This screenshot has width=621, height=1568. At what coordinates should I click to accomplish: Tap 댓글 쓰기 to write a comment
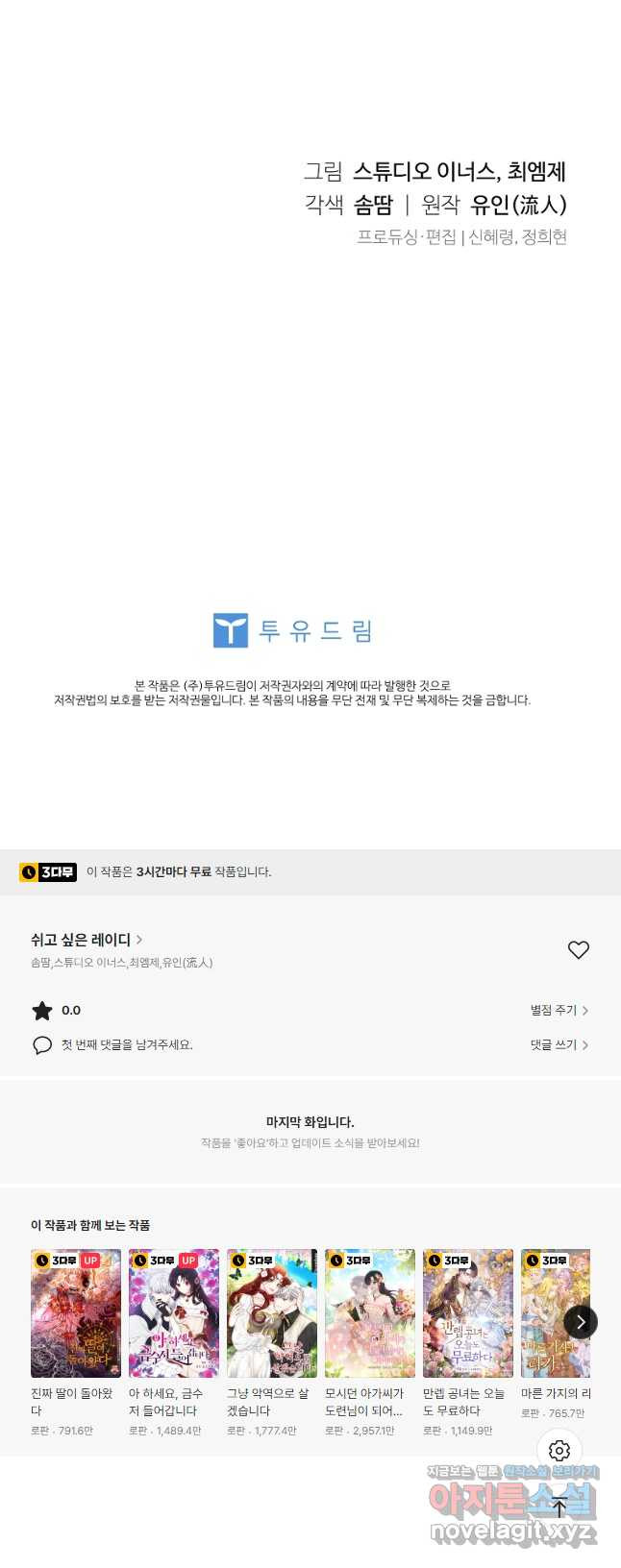559,1044
